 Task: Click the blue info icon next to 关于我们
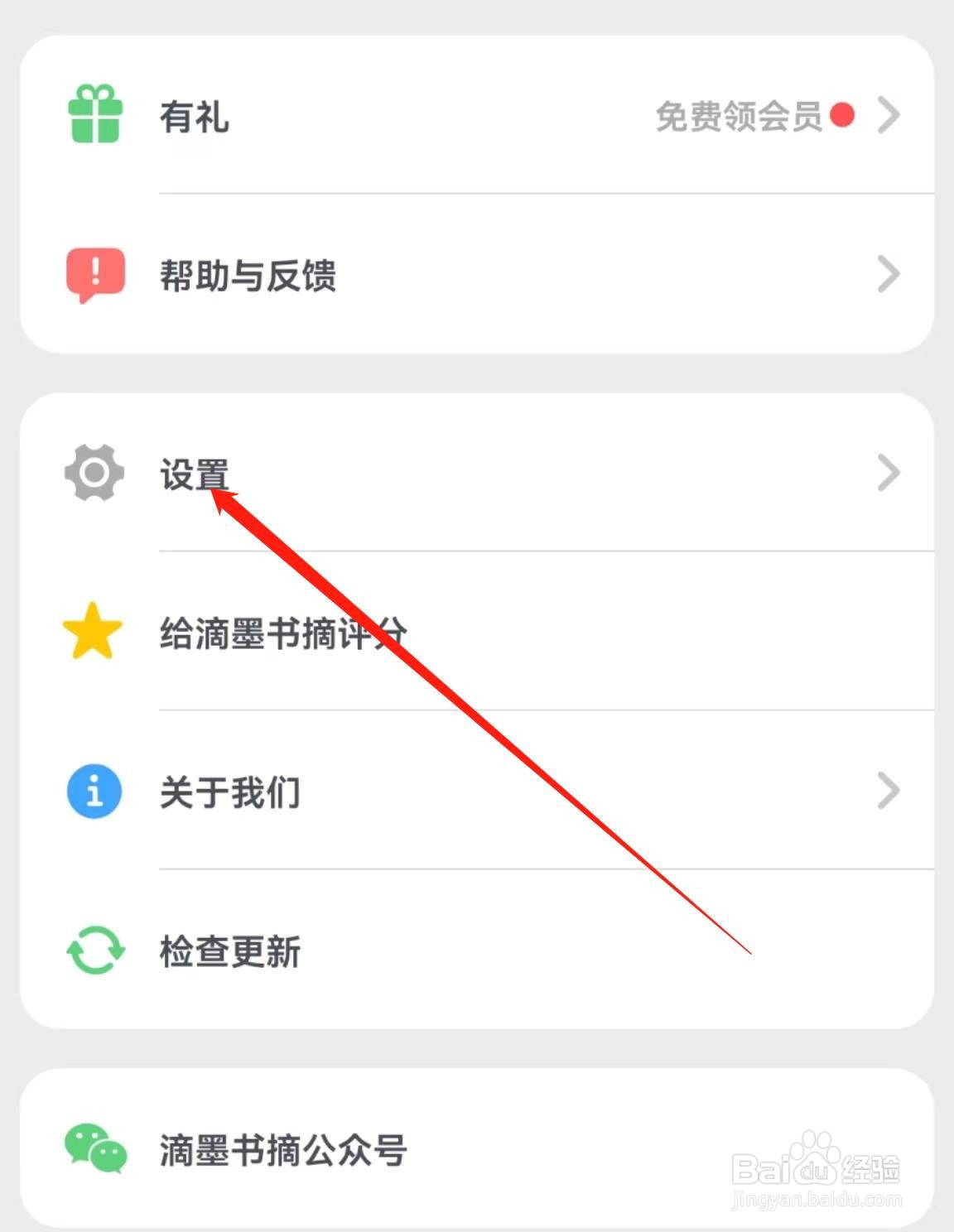pos(94,792)
